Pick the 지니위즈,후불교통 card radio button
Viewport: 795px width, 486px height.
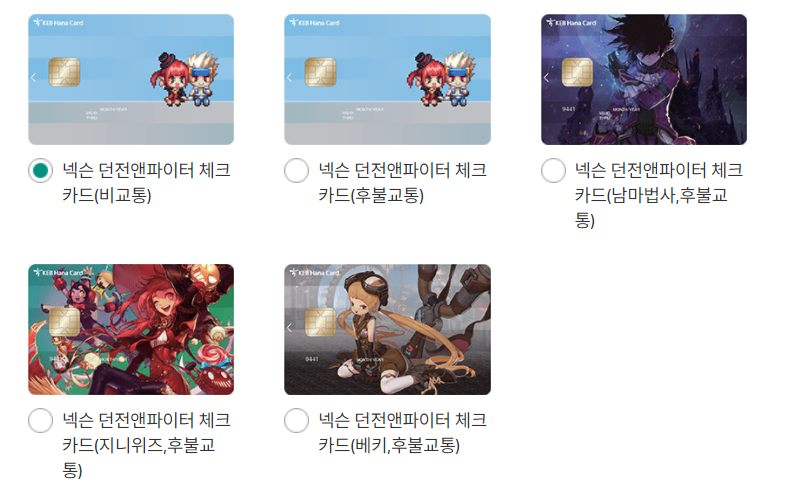coord(41,421)
